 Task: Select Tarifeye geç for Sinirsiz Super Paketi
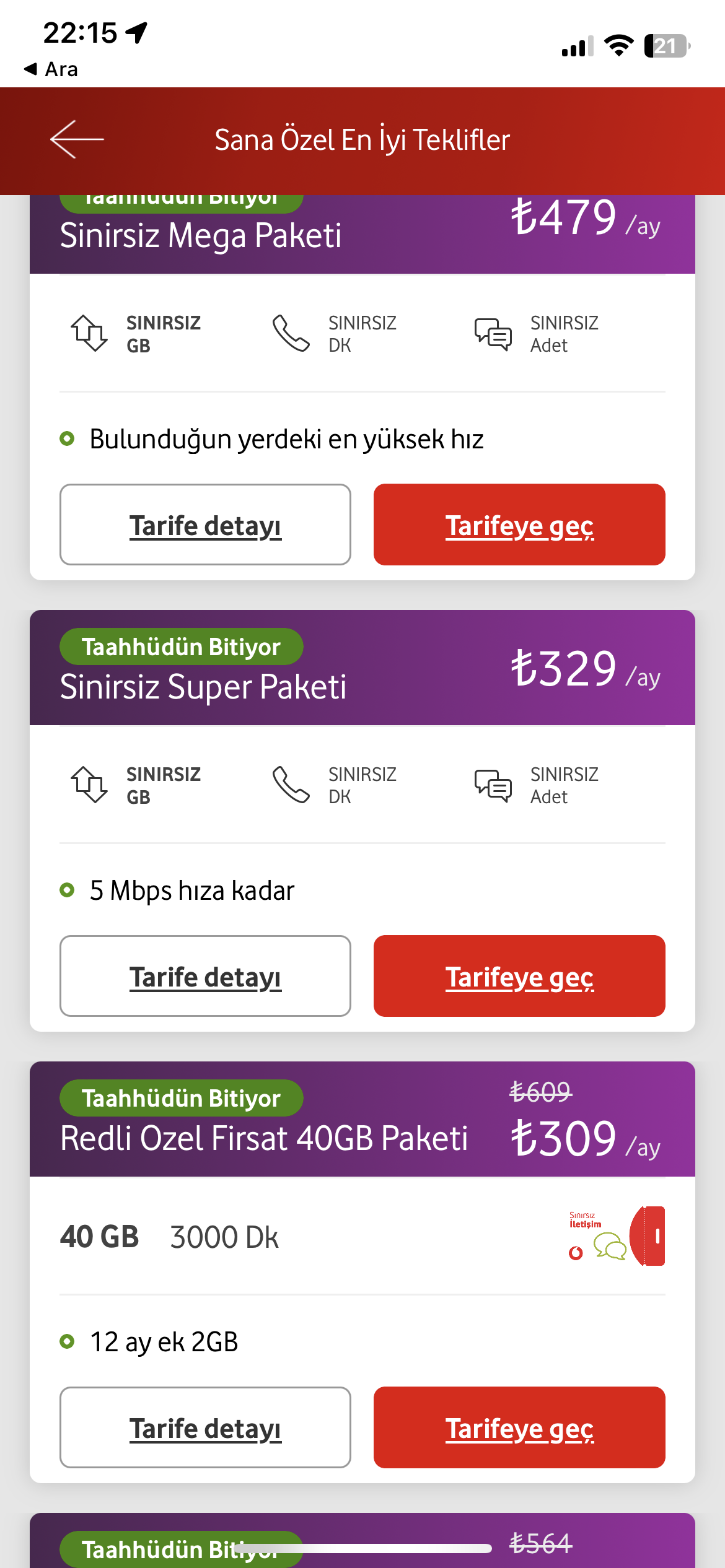[x=519, y=976]
